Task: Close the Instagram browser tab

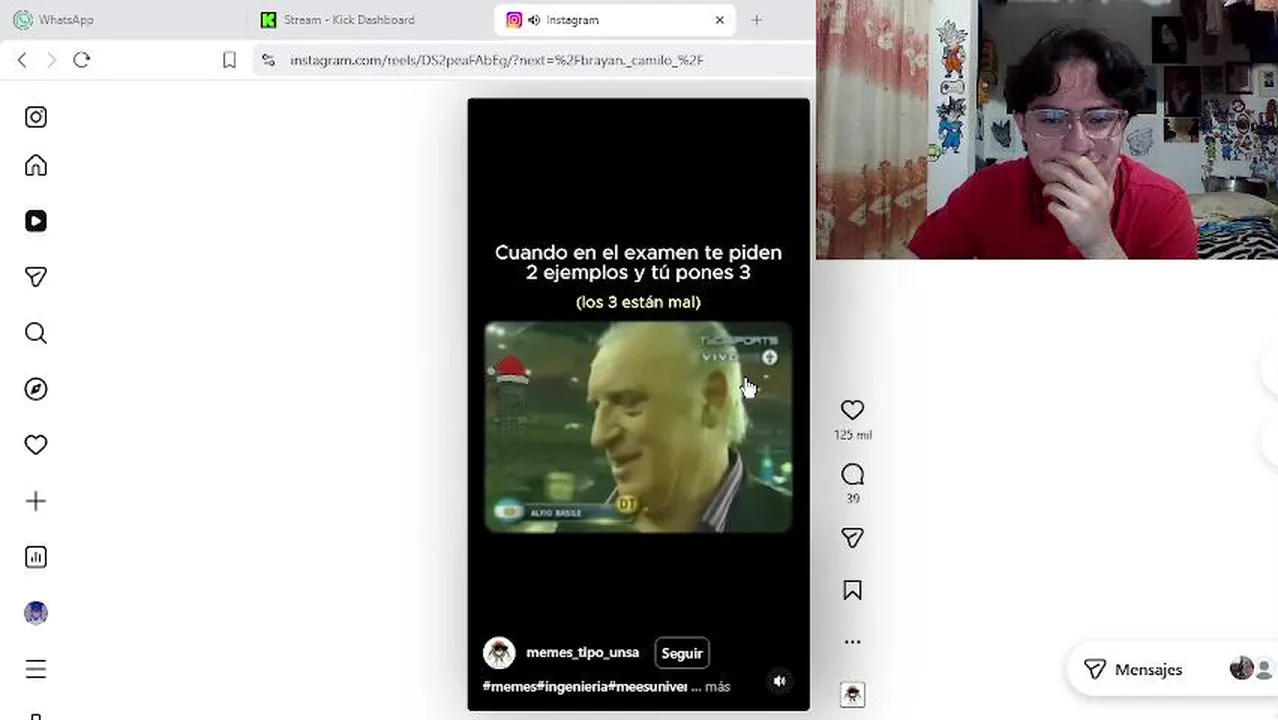Action: pyautogui.click(x=719, y=20)
